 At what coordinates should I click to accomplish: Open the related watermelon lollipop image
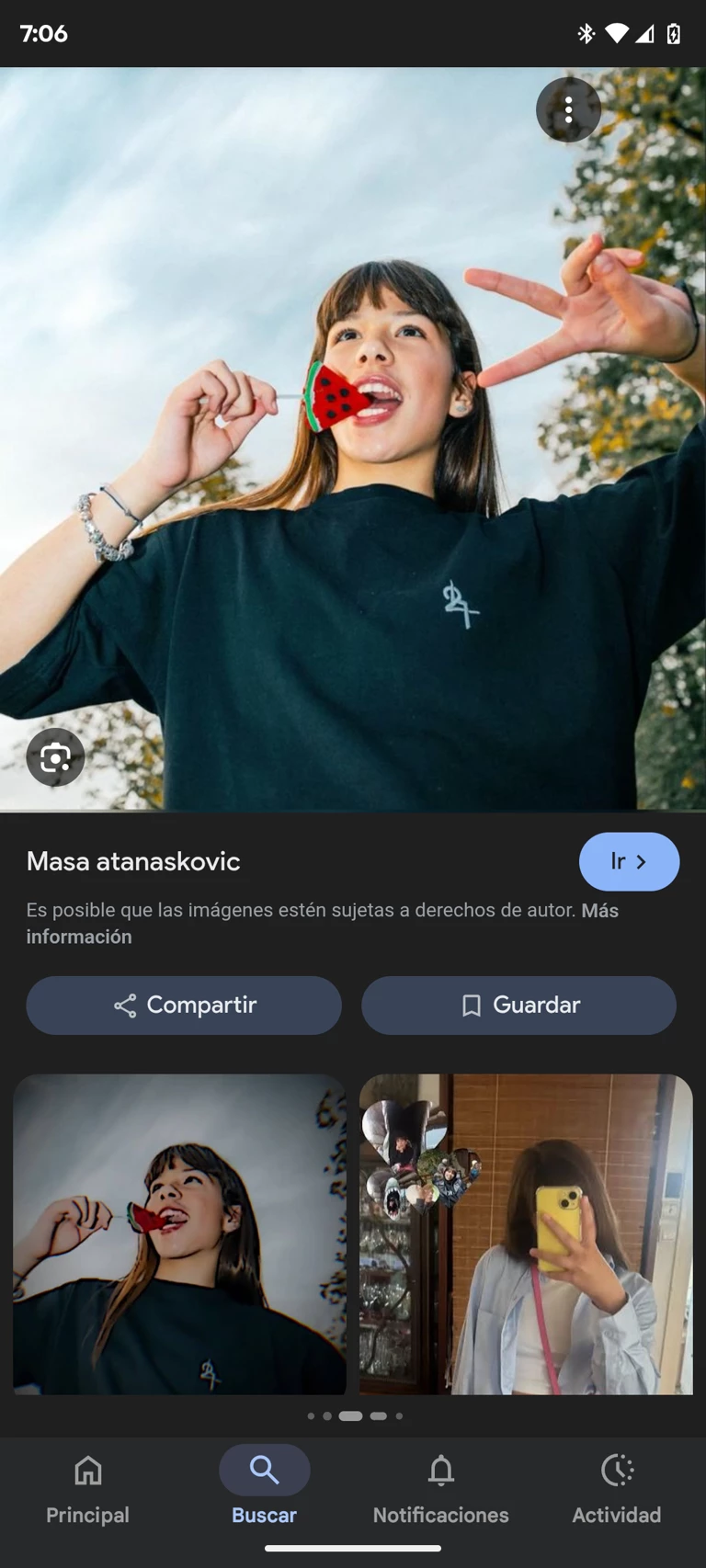(179, 1233)
